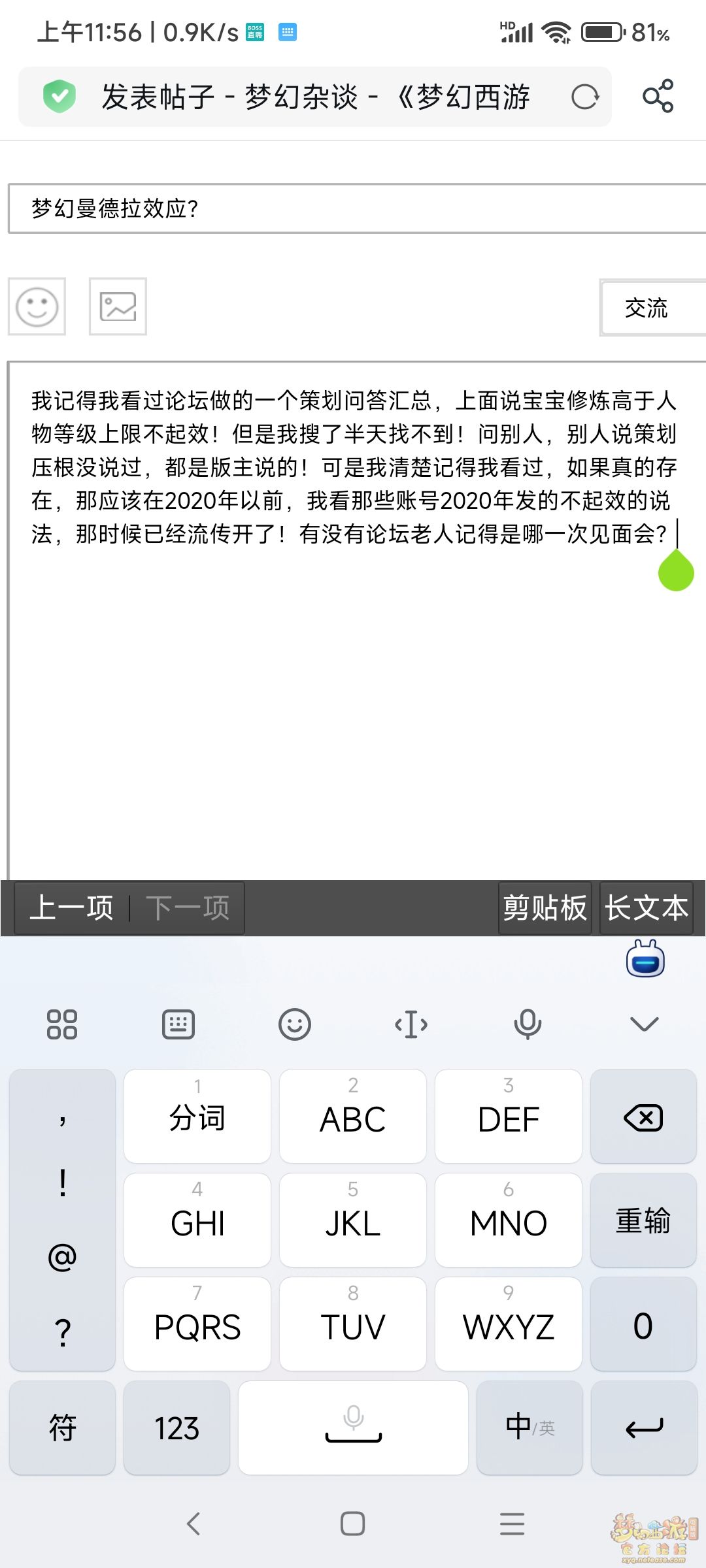This screenshot has height=1568, width=706.
Task: Share this page
Action: point(658,97)
